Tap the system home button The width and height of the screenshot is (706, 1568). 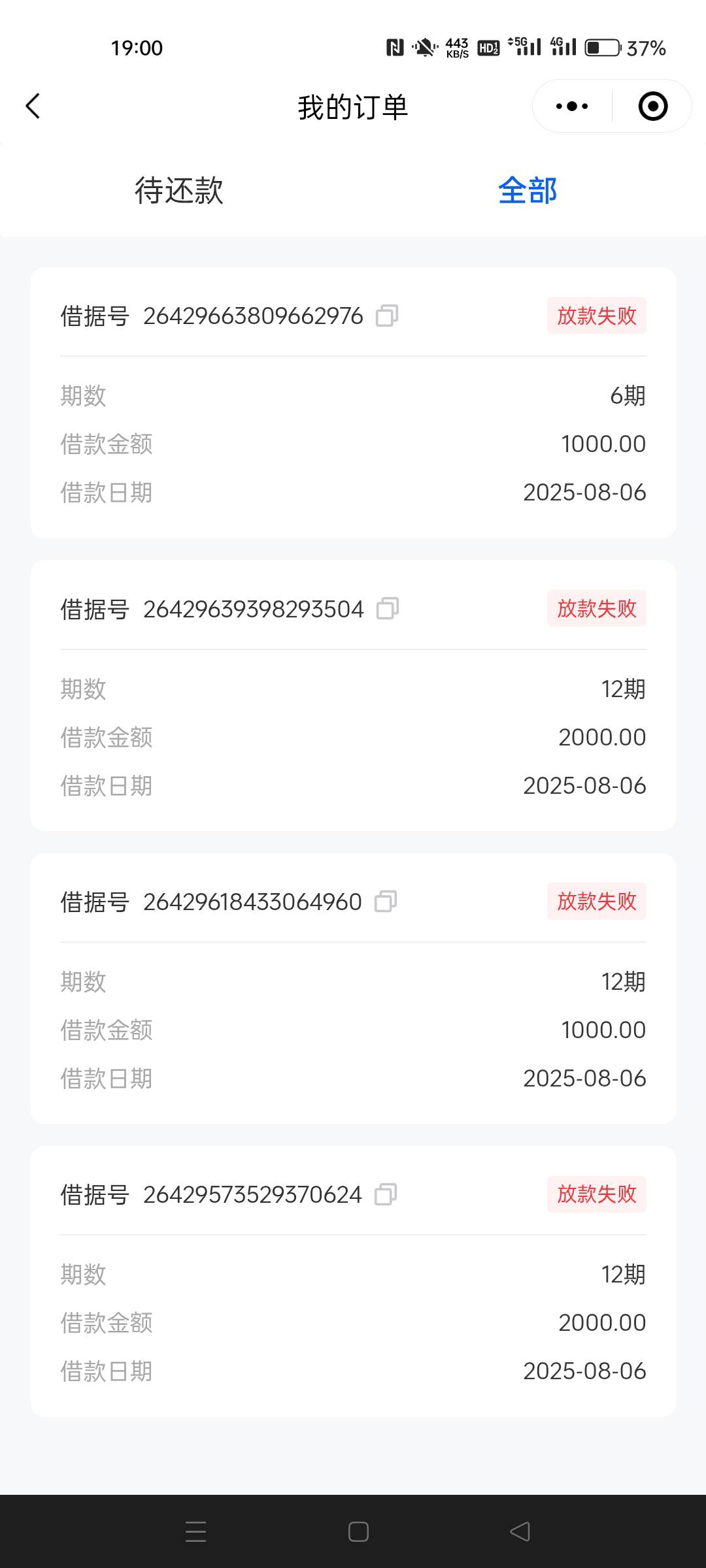pos(358,1531)
